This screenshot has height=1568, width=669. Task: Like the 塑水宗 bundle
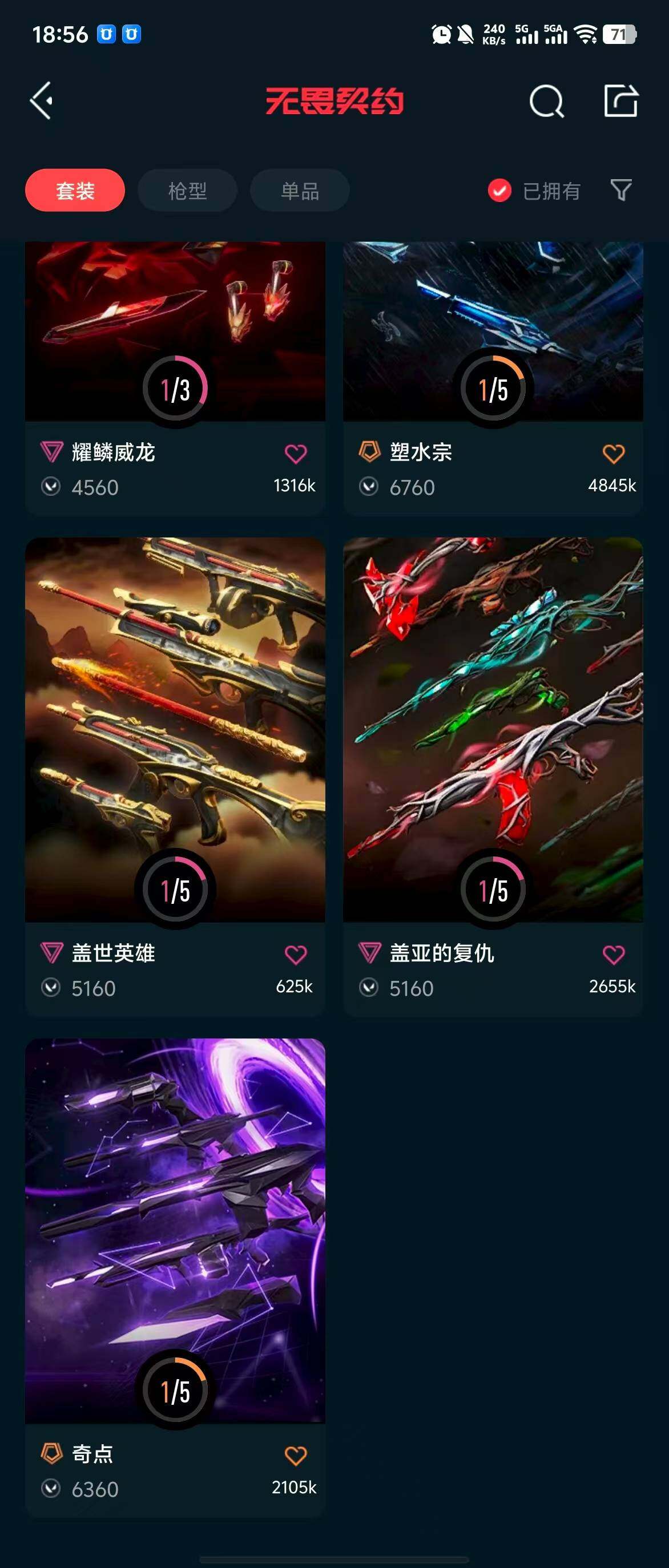pos(613,454)
